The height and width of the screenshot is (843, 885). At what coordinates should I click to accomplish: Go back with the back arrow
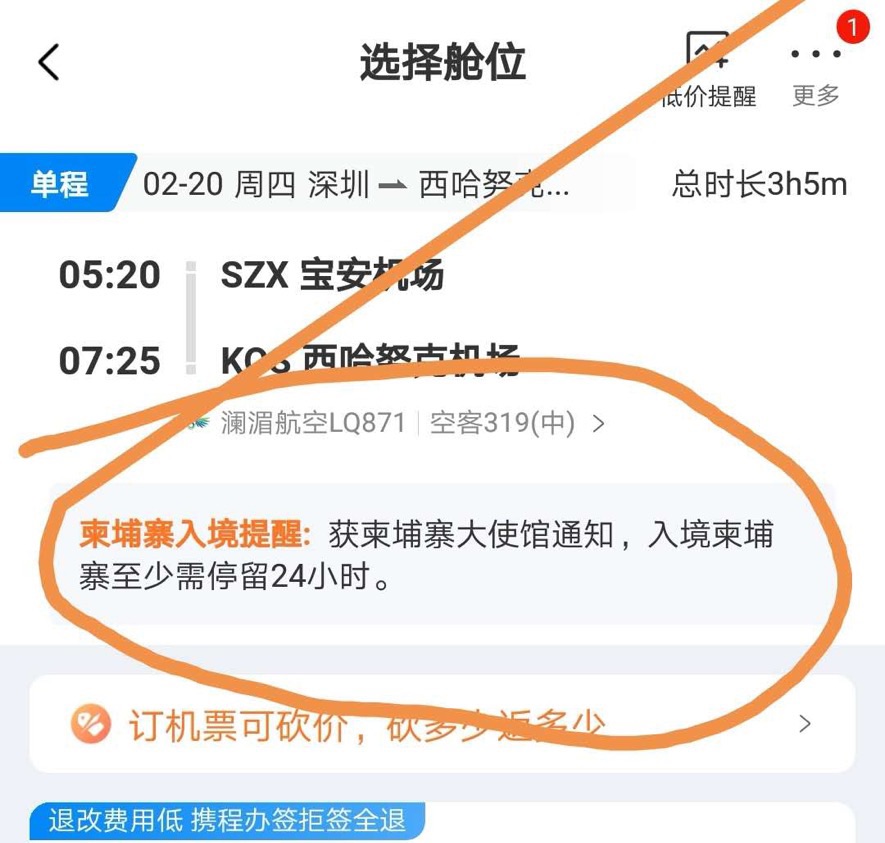48,63
